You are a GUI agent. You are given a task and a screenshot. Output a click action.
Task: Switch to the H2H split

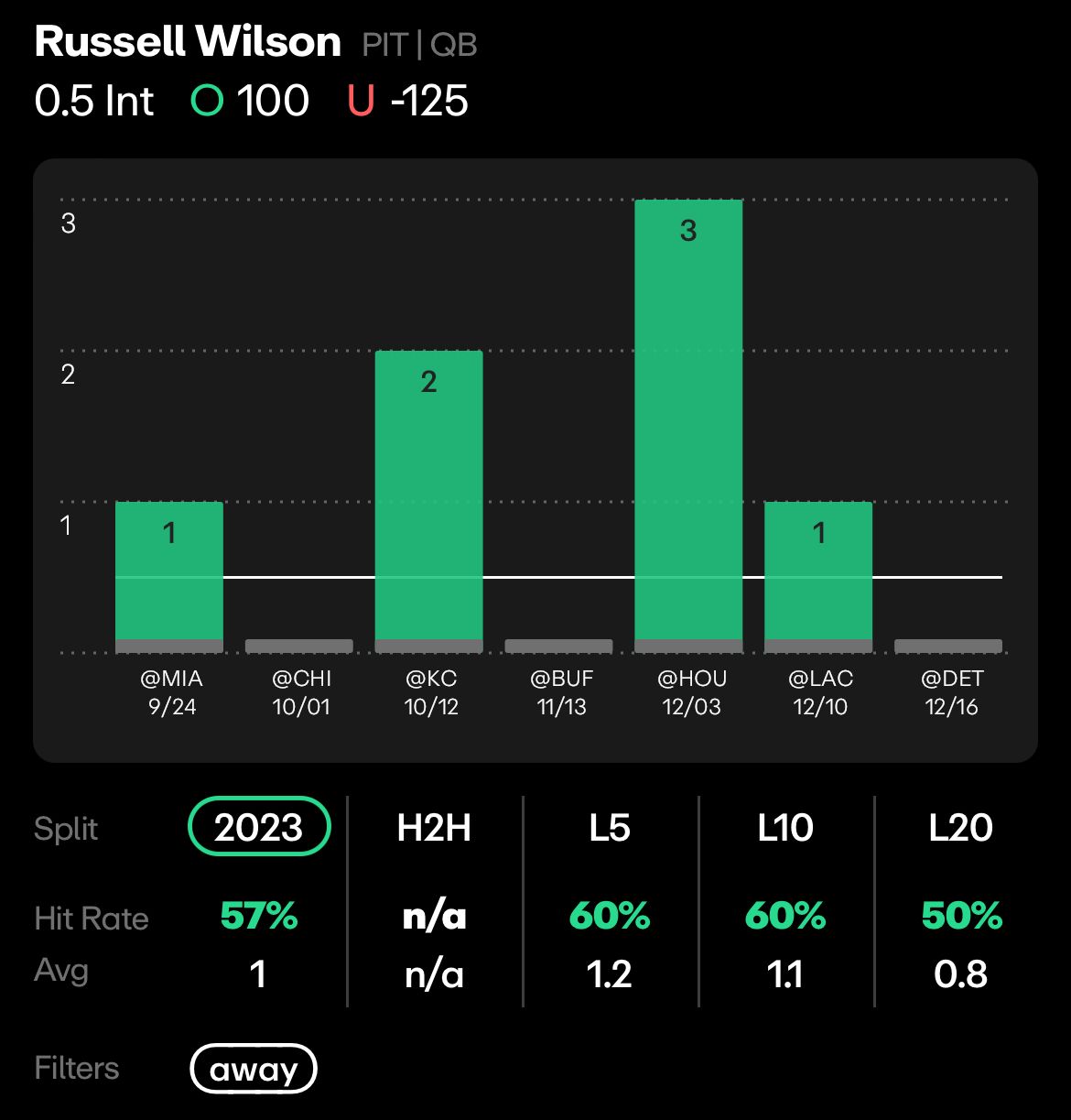point(434,828)
